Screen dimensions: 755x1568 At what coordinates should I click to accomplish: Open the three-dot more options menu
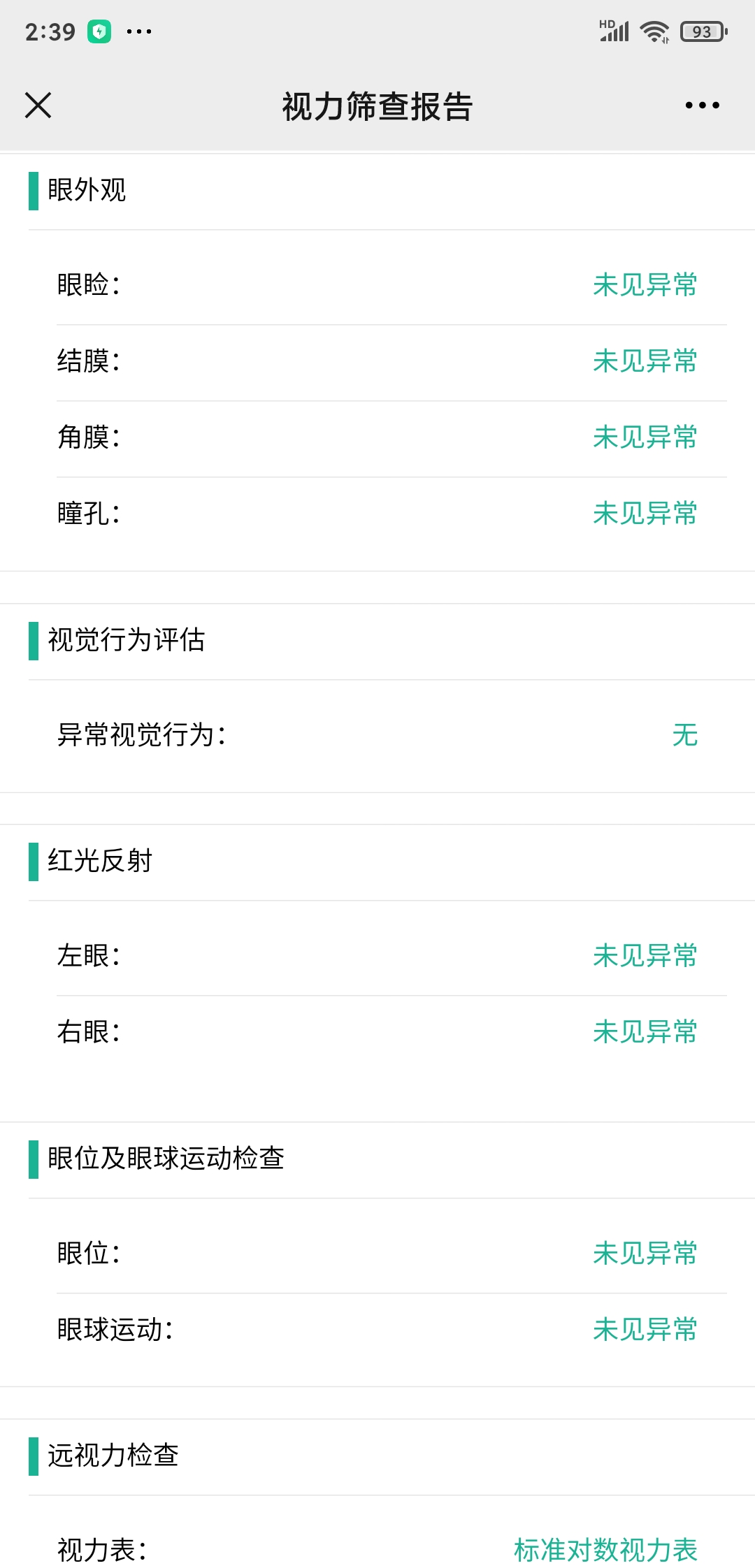702,106
